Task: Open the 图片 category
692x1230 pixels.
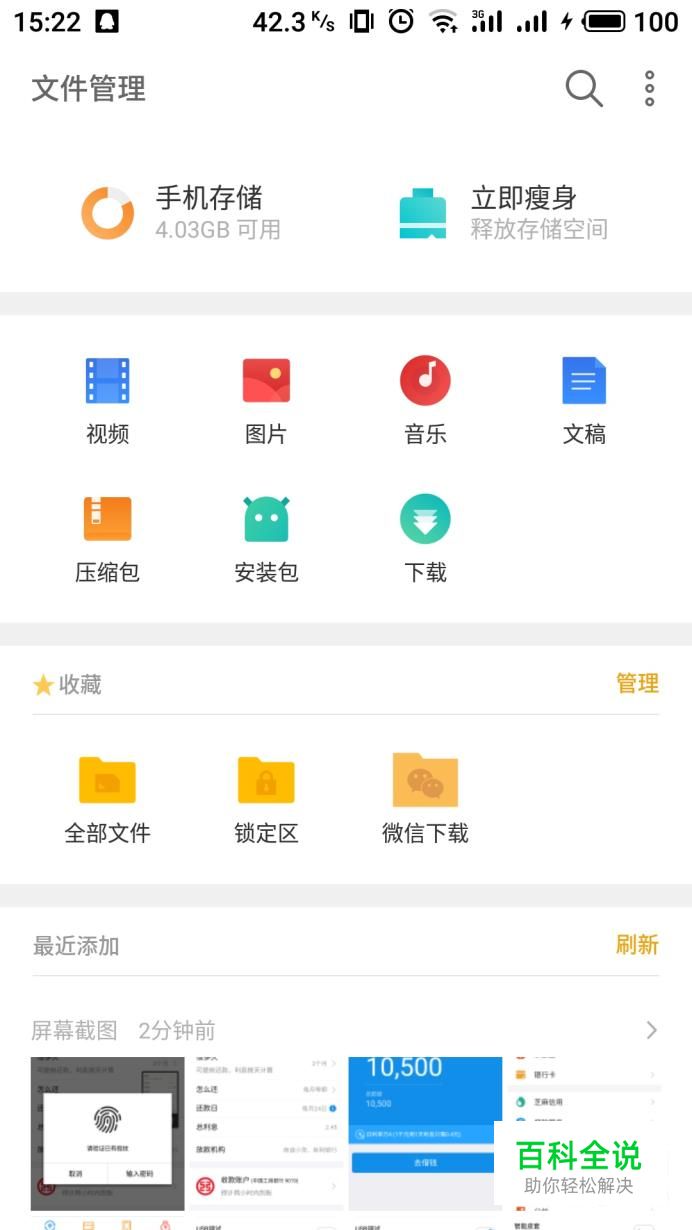Action: pyautogui.click(x=266, y=400)
